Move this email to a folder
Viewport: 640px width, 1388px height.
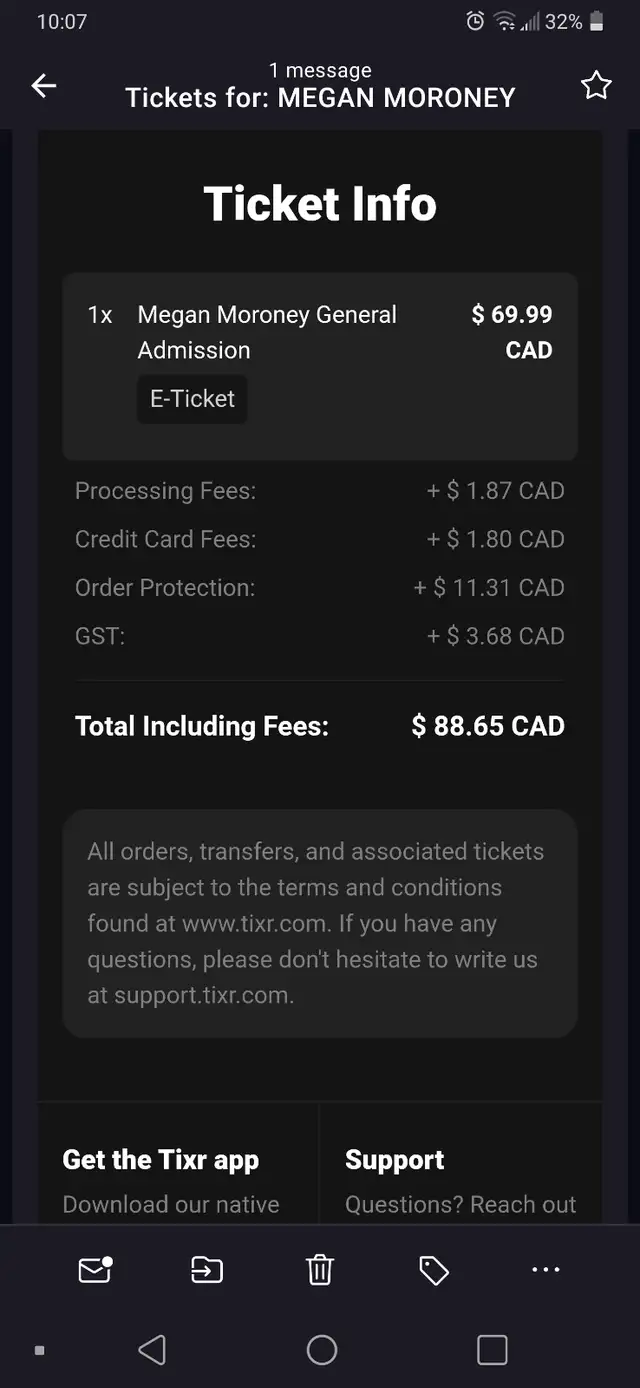tap(207, 1270)
